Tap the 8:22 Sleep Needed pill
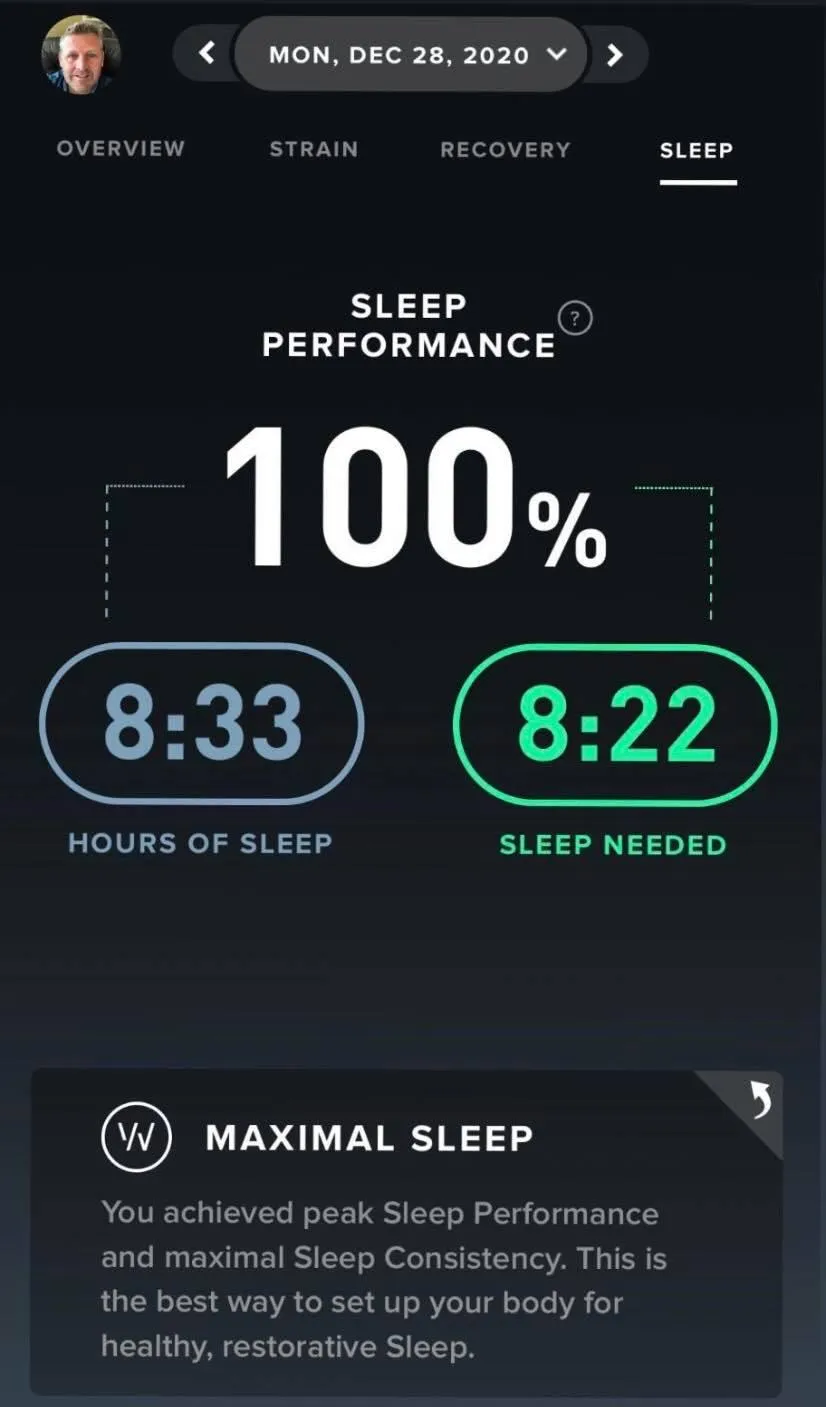This screenshot has height=1407, width=826. coord(615,723)
